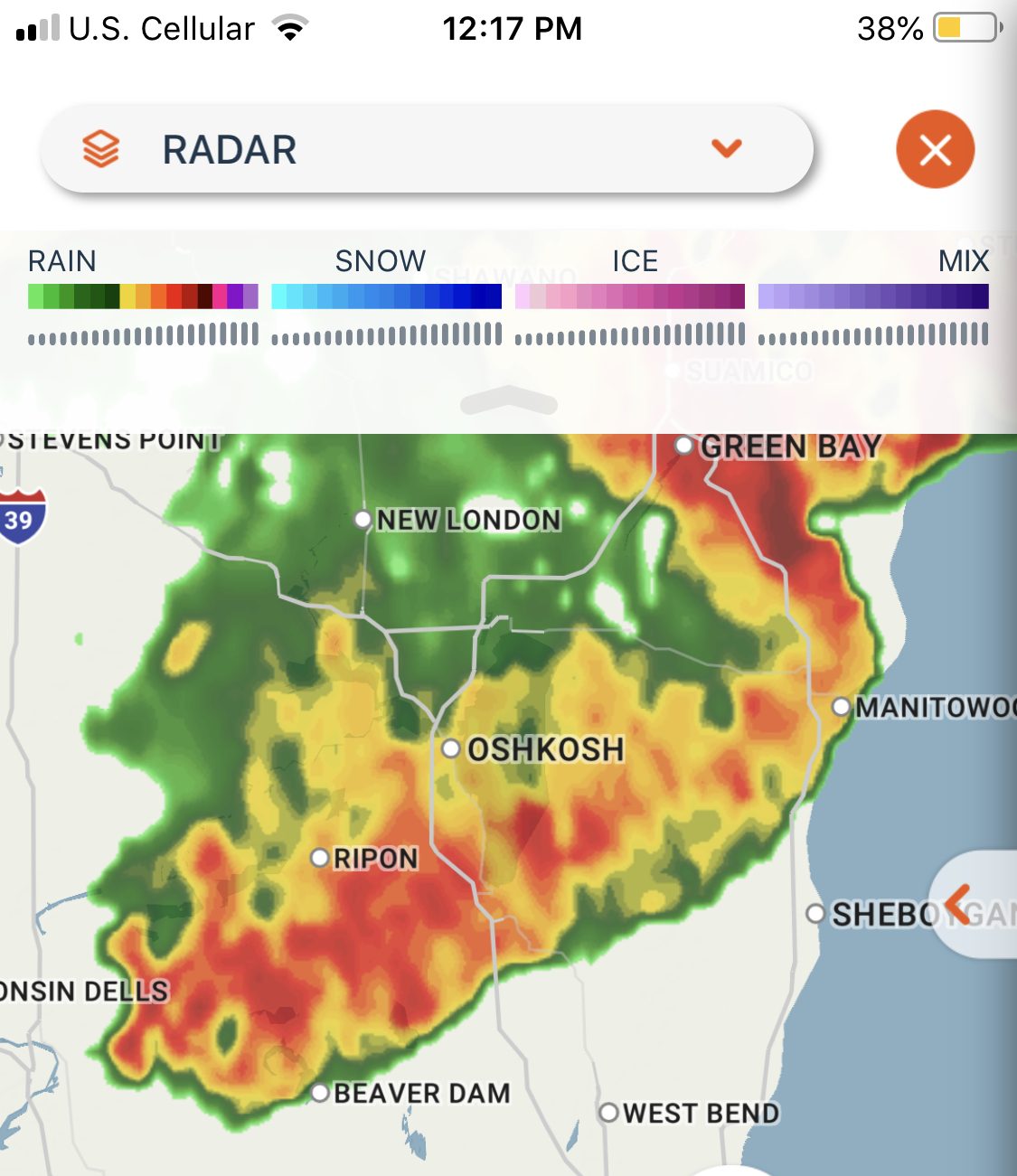Image resolution: width=1017 pixels, height=1176 pixels.
Task: Collapse the radar legend panel
Action: (x=509, y=400)
